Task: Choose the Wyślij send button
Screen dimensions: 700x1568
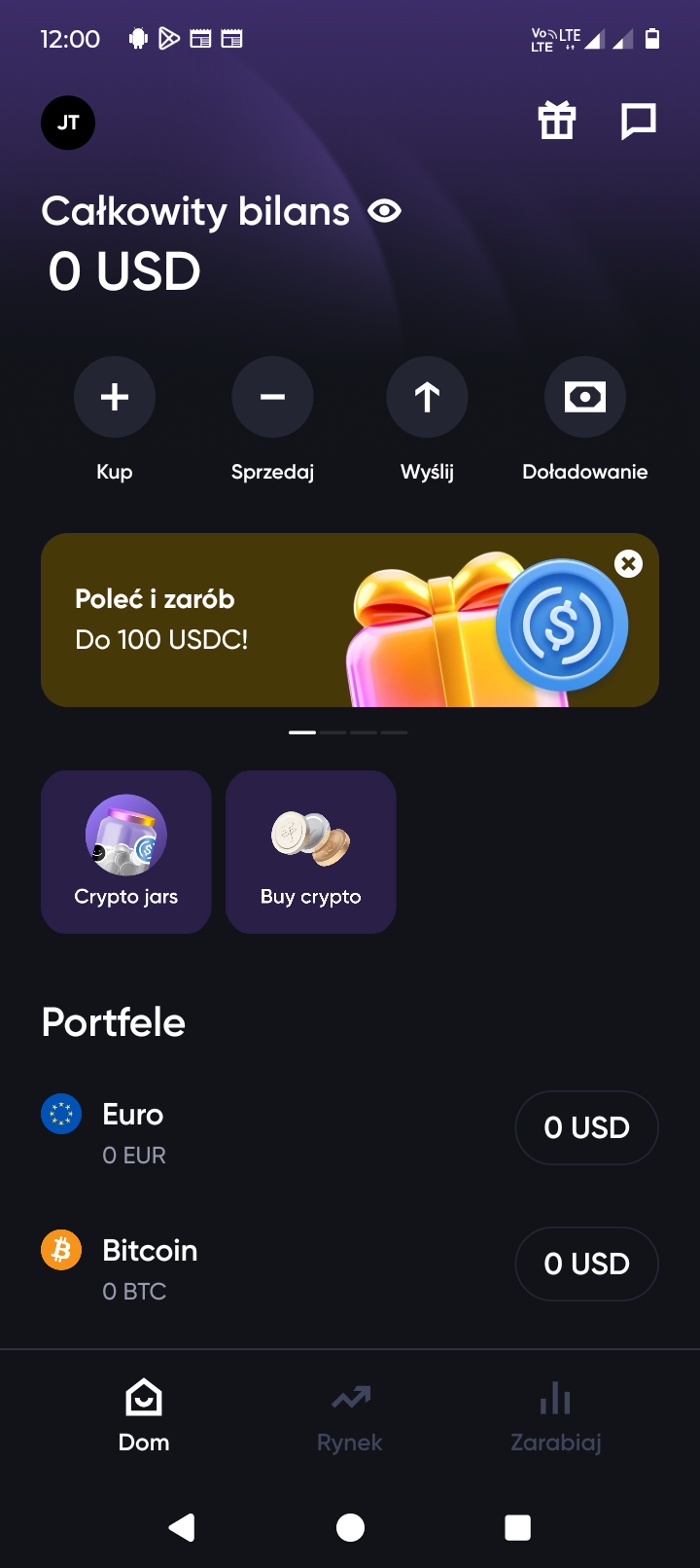Action: (428, 397)
